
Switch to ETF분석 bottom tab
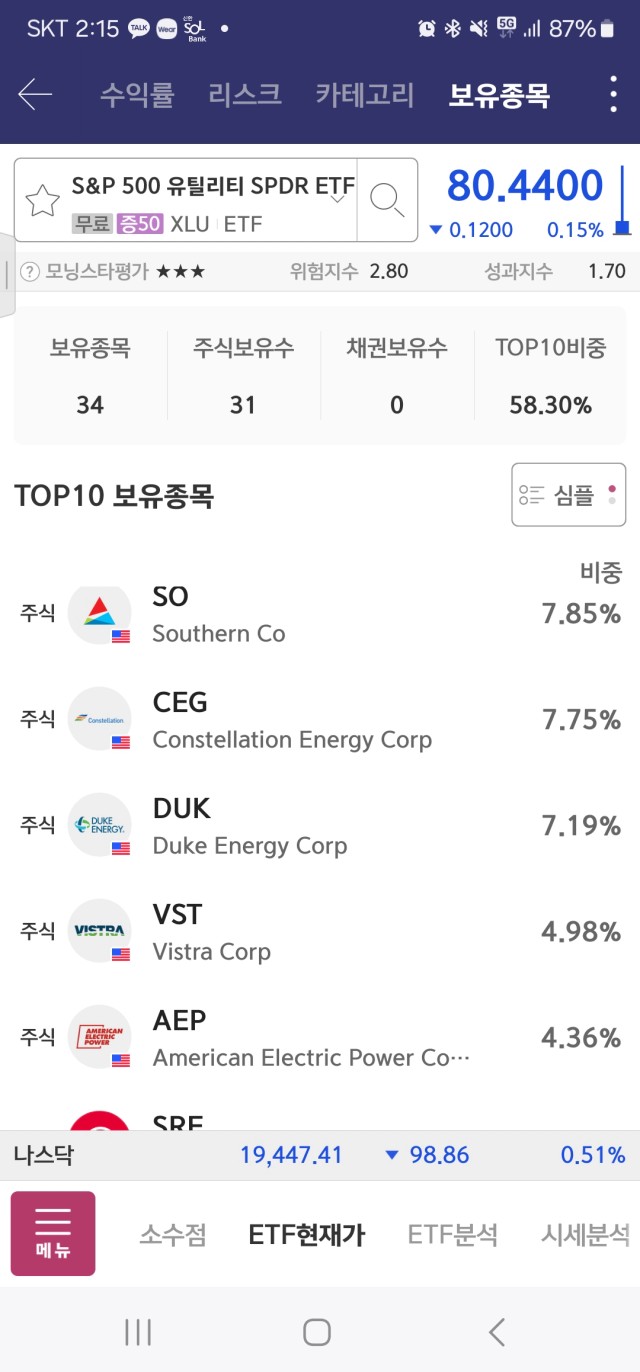(453, 1235)
